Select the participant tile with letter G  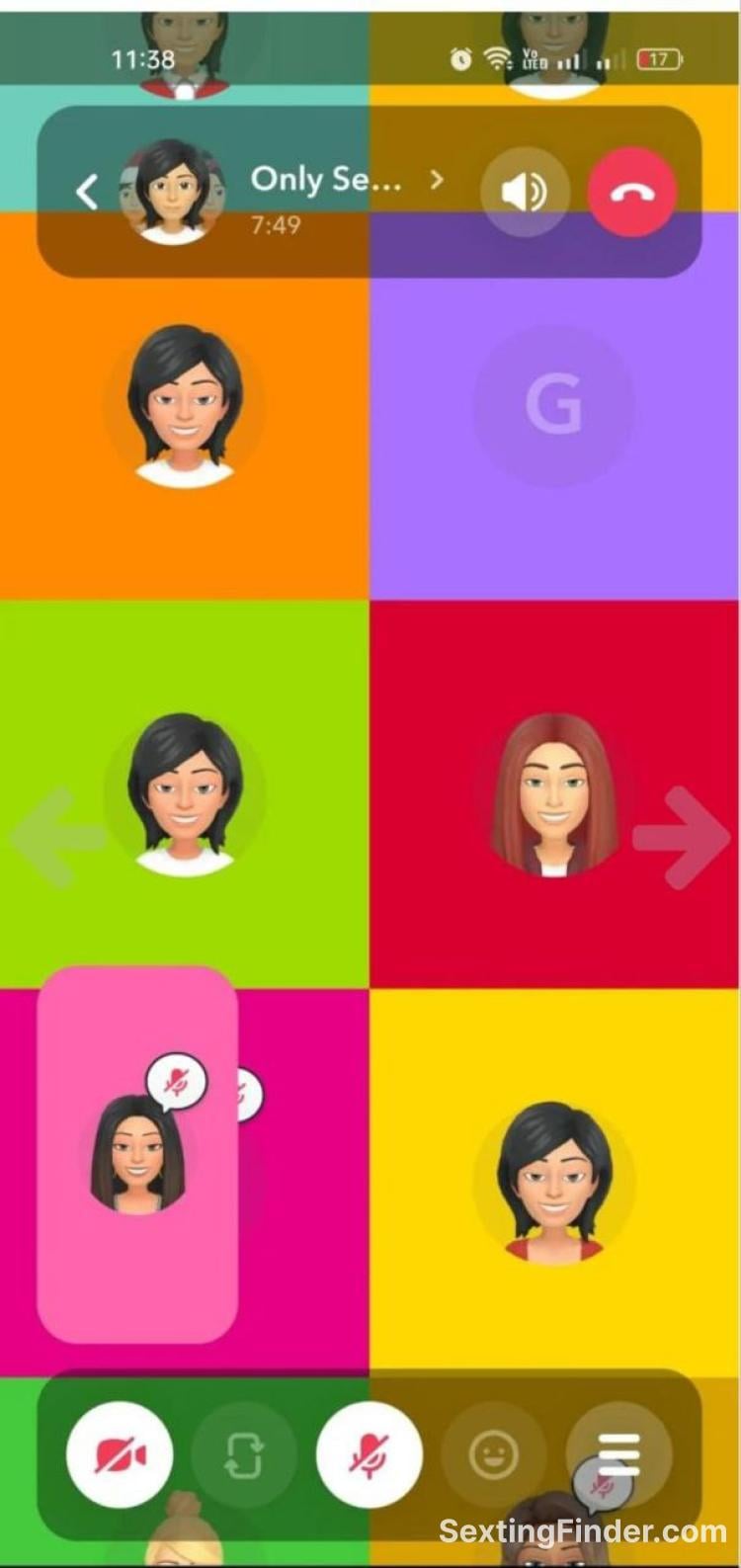(553, 405)
